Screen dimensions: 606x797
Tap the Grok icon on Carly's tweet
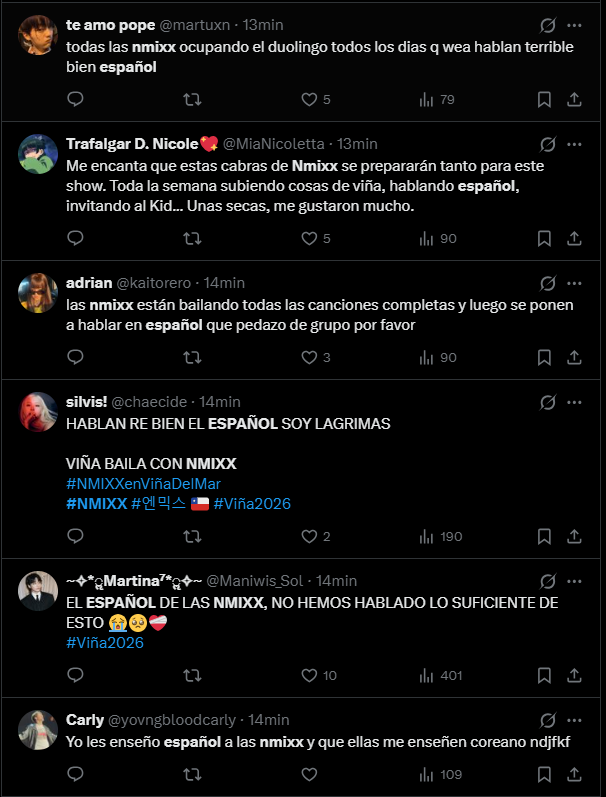[x=547, y=720]
